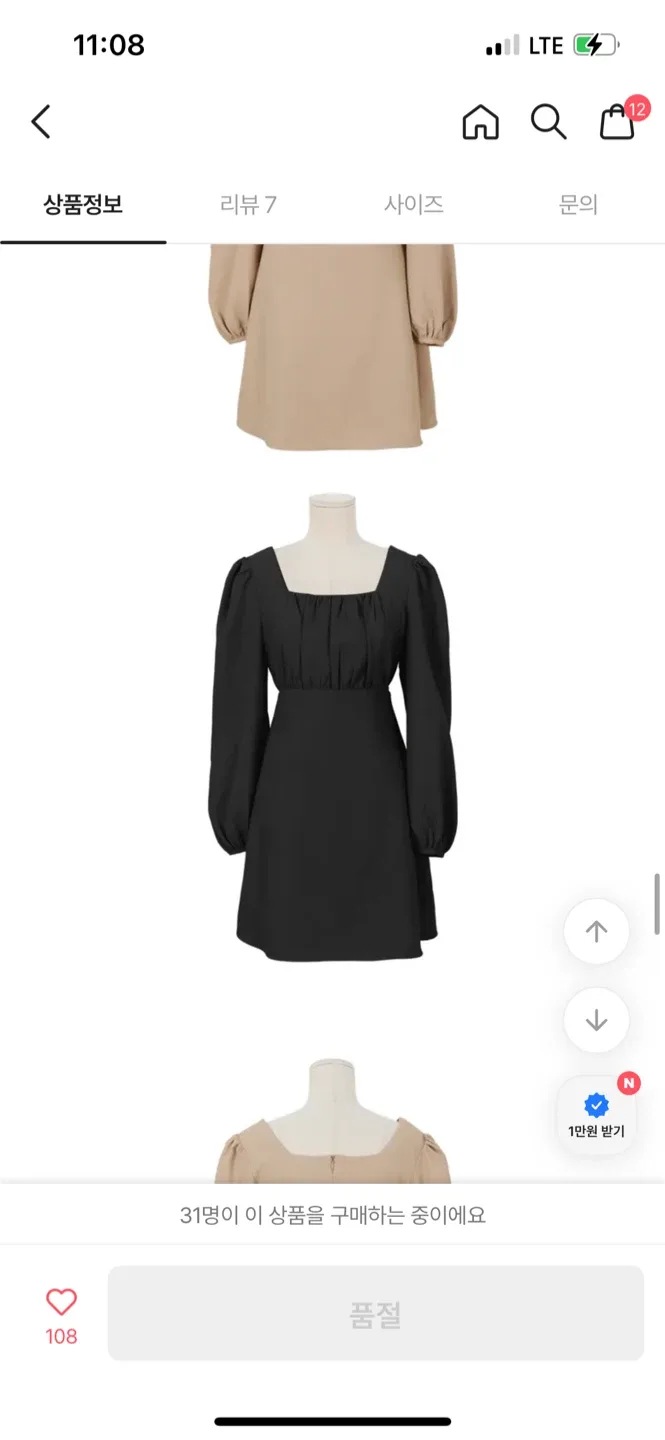This screenshot has height=1440, width=665.
Task: Open the 1만원 받기 coupon badge
Action: point(596,1115)
